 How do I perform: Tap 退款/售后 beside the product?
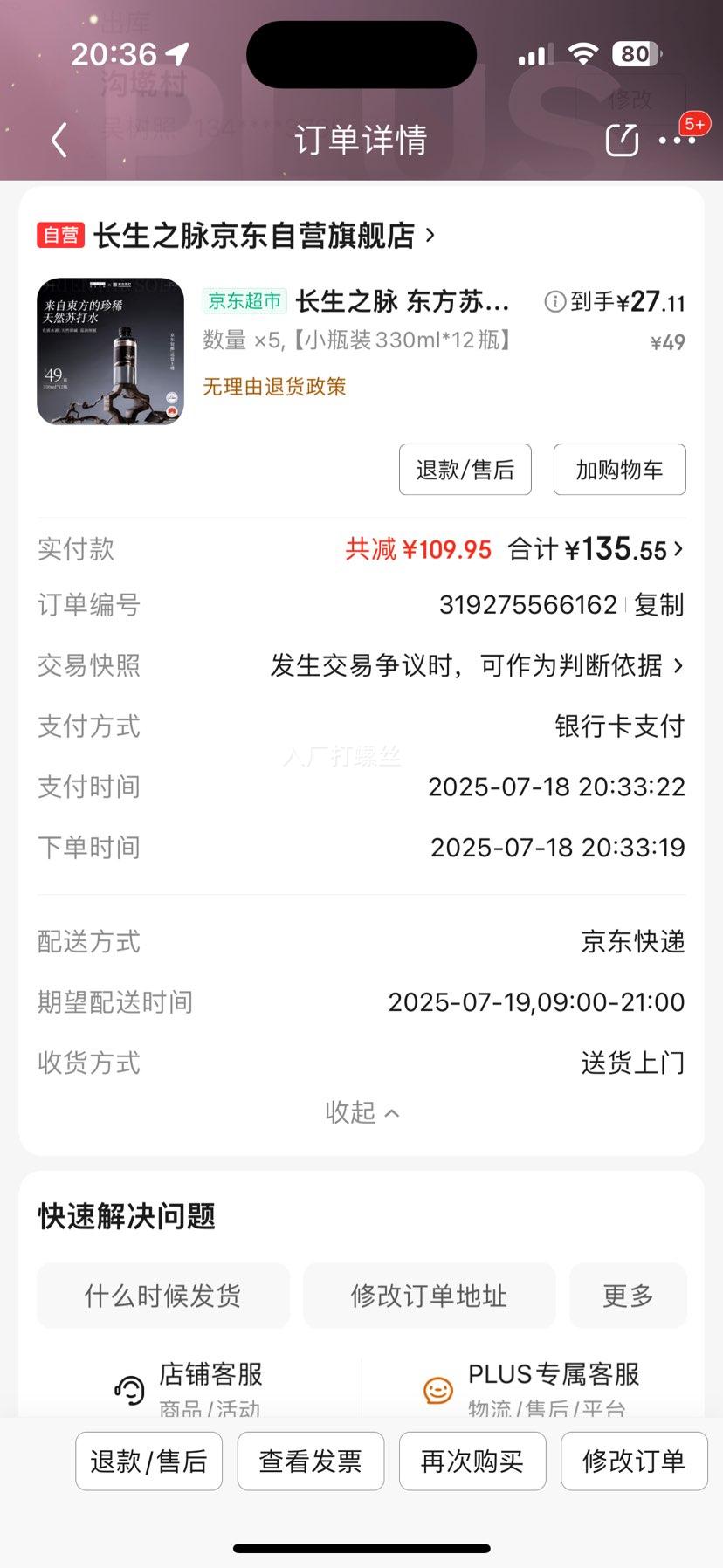coord(465,470)
